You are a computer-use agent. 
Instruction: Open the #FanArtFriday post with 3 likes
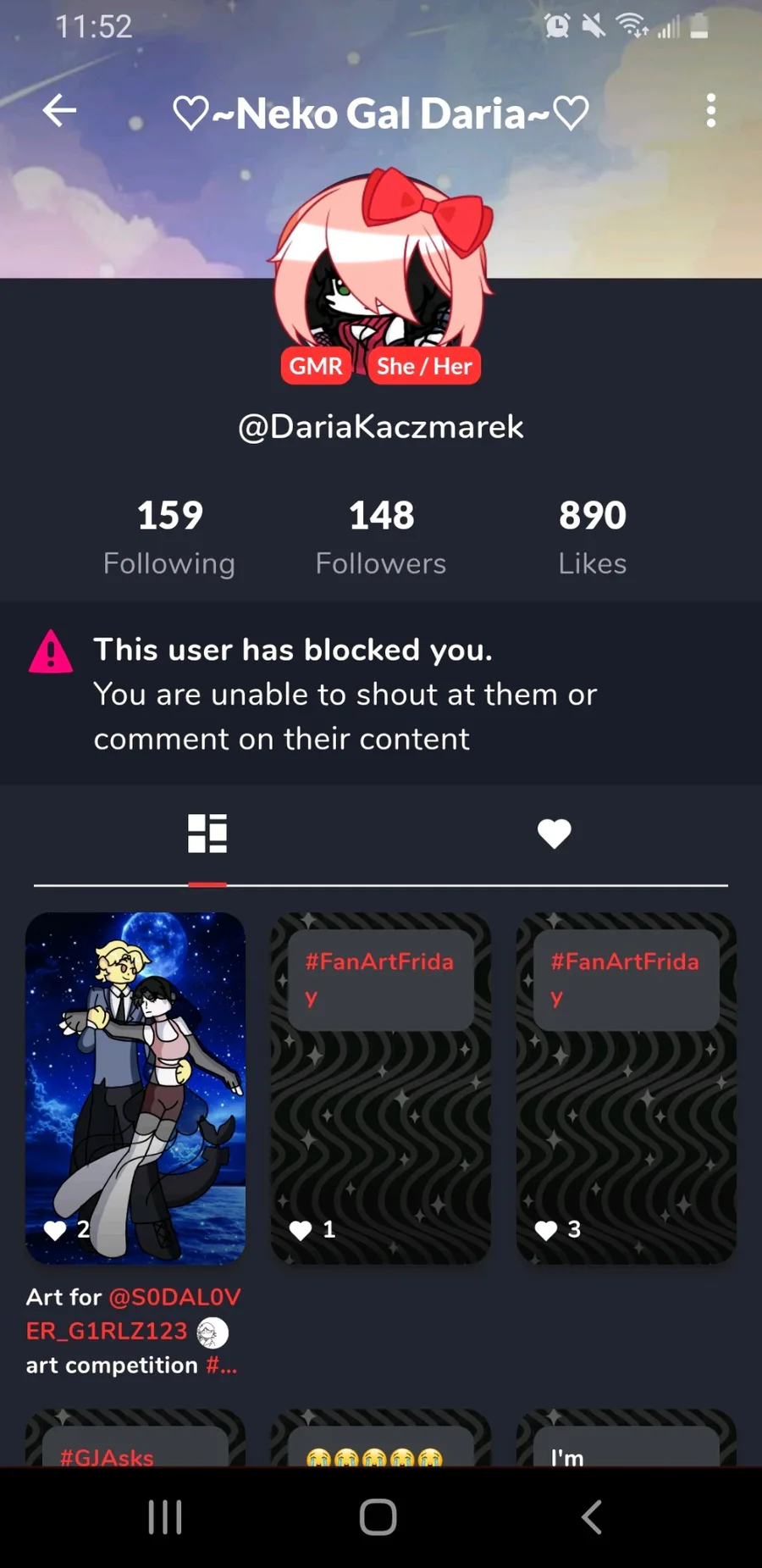coord(626,1087)
